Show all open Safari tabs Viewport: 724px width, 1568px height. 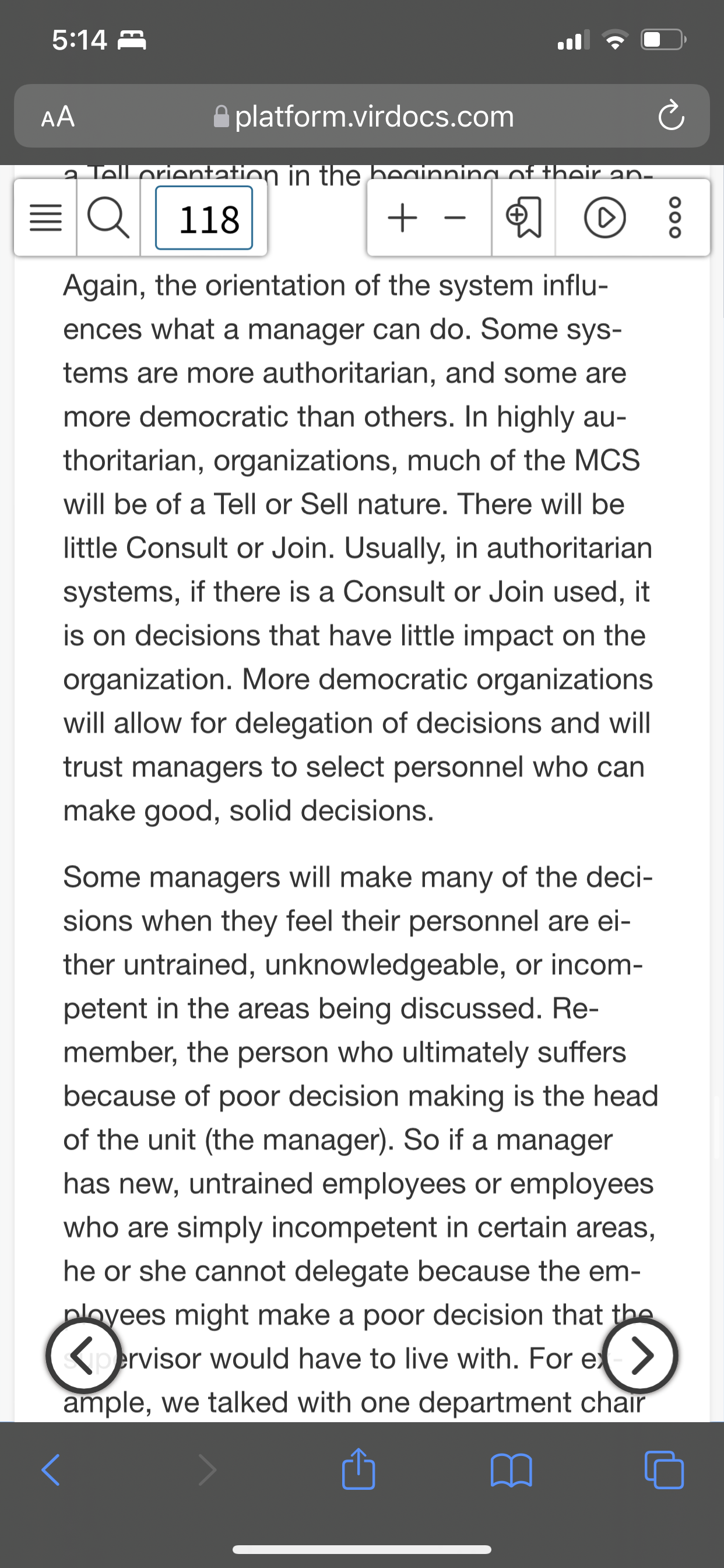664,1470
